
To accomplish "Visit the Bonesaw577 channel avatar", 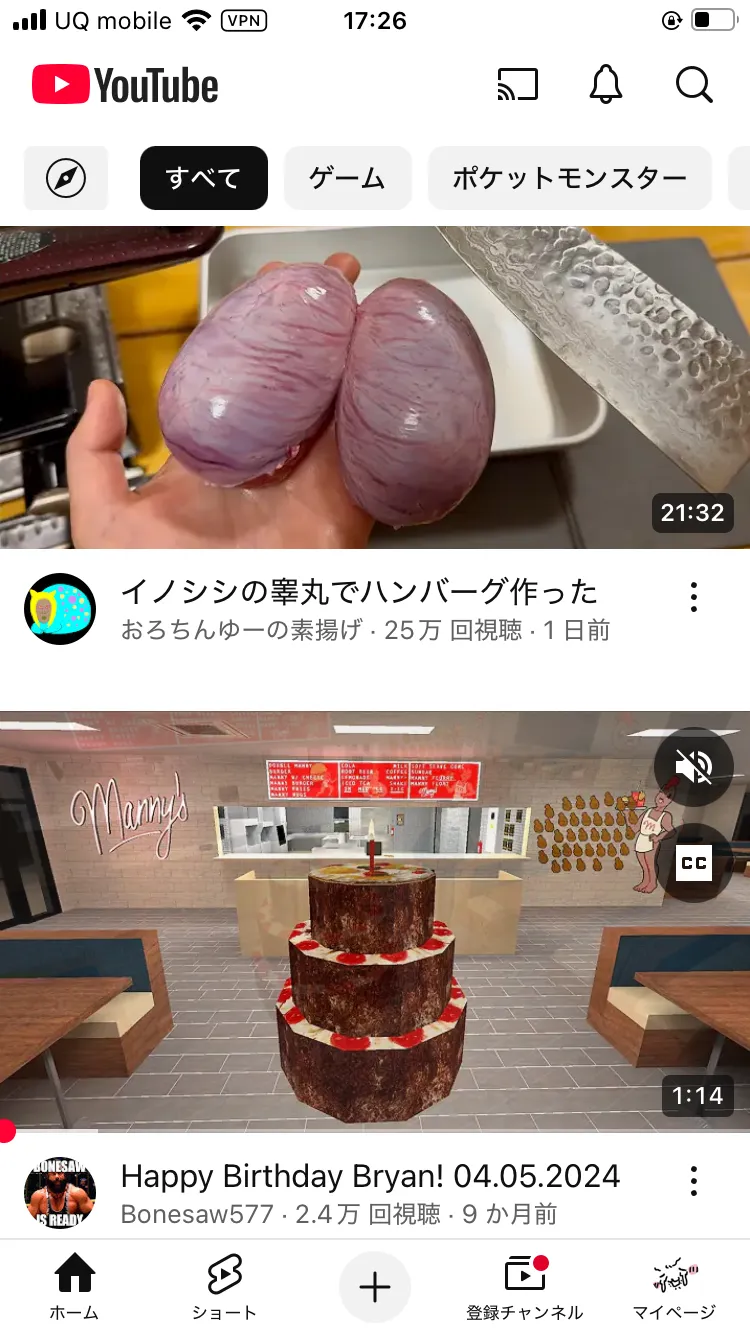I will click(x=60, y=1194).
